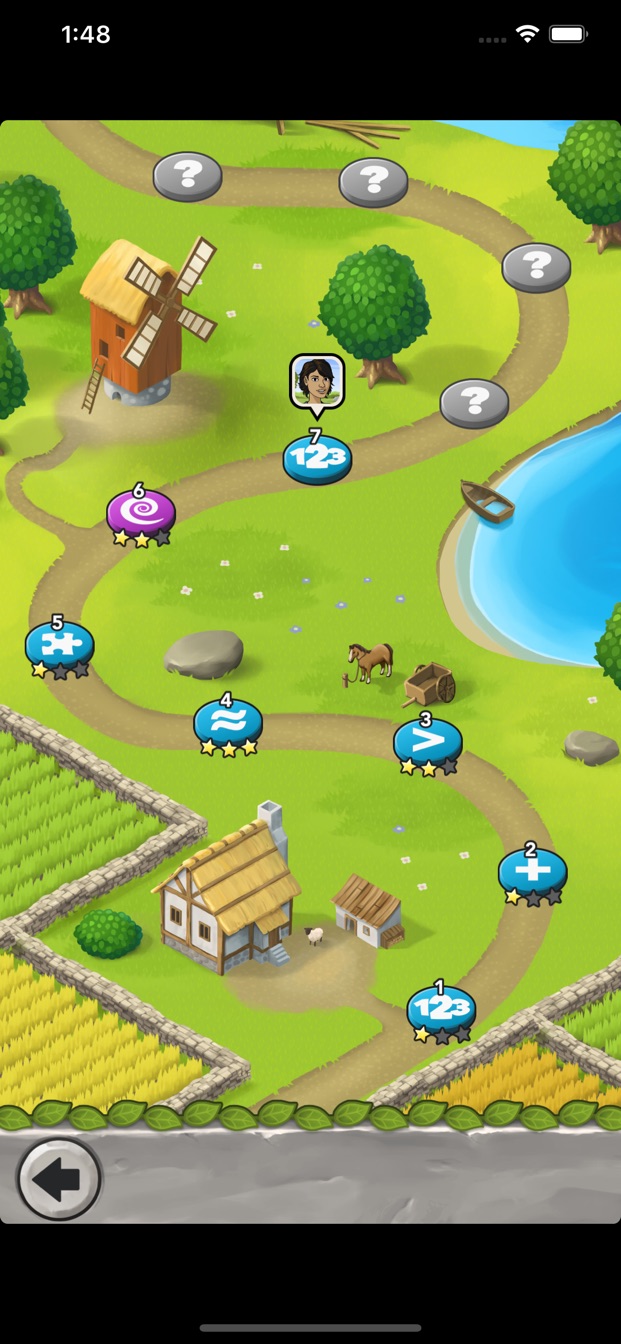This screenshot has width=621, height=1344.
Task: Tap the player avatar above level 7
Action: coord(318,381)
